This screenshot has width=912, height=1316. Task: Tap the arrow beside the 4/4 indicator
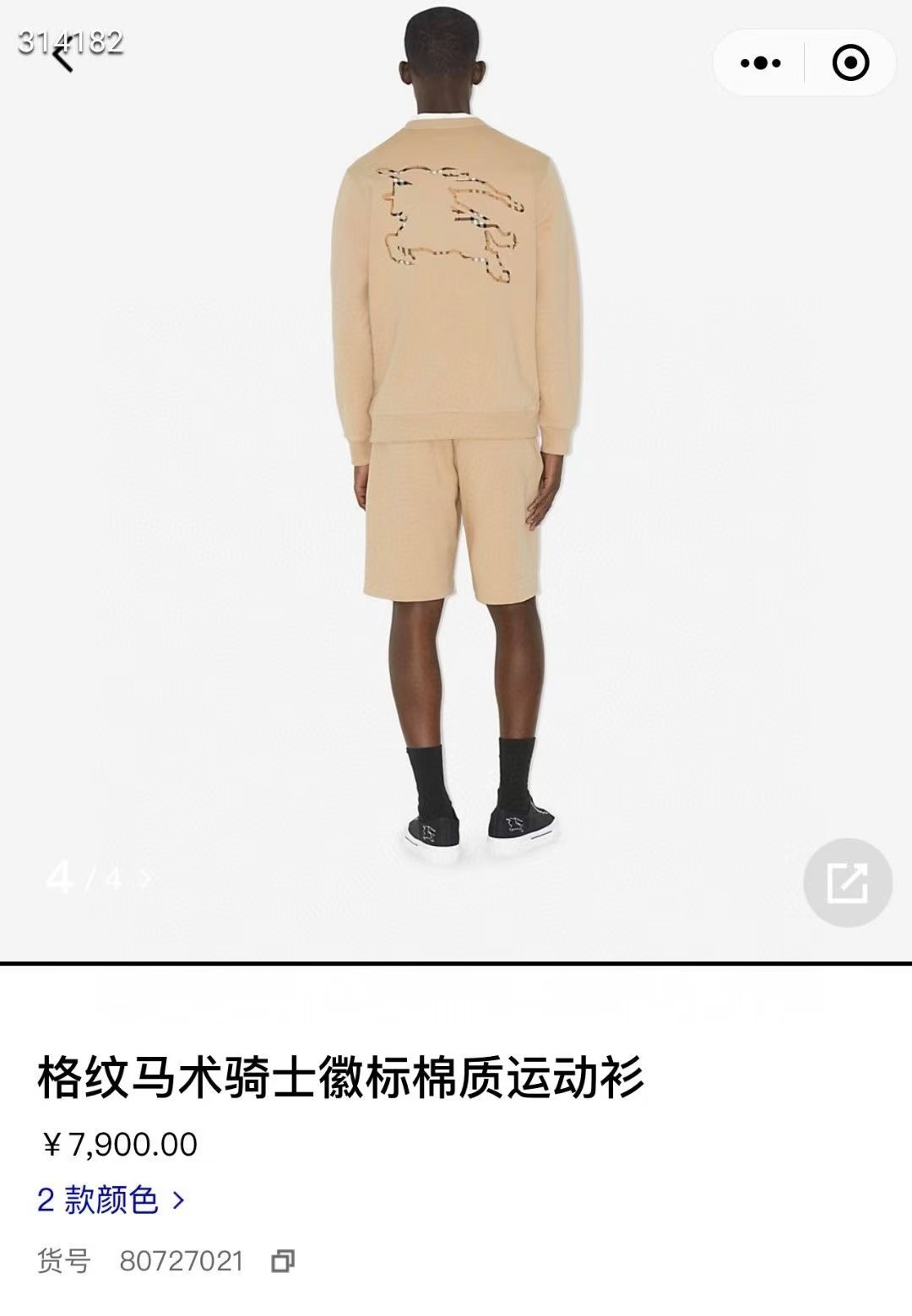[x=146, y=879]
